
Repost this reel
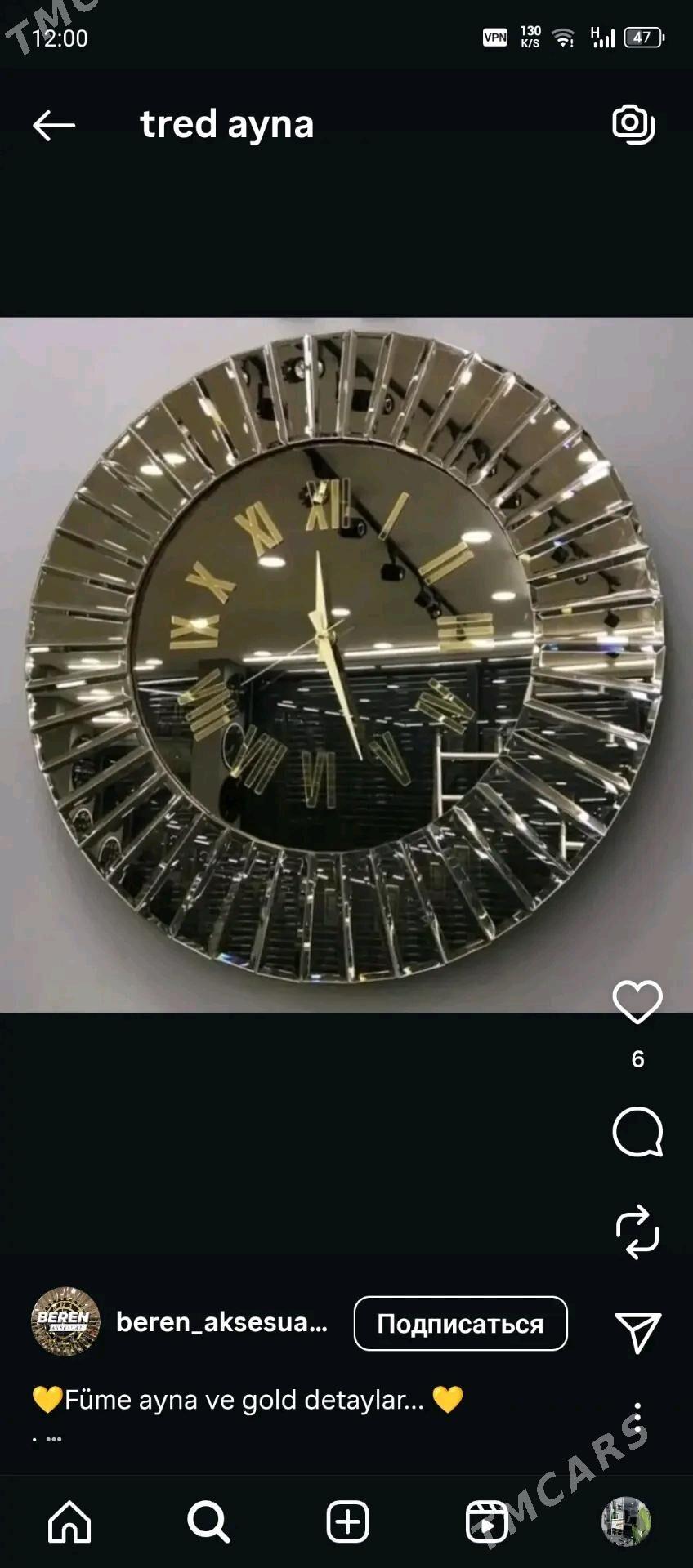click(637, 1231)
